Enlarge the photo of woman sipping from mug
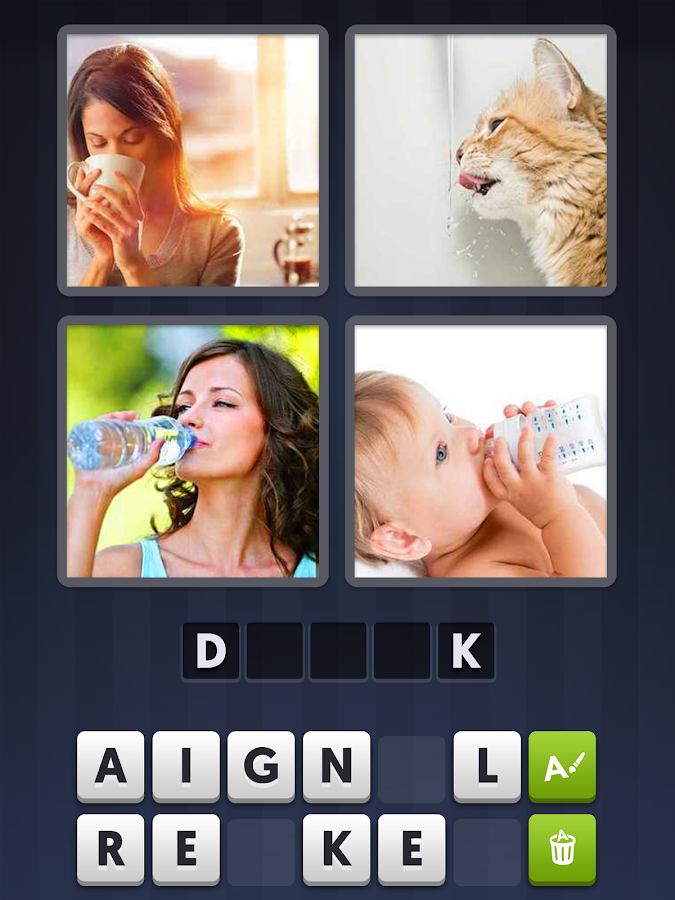The image size is (675, 900). click(x=193, y=160)
